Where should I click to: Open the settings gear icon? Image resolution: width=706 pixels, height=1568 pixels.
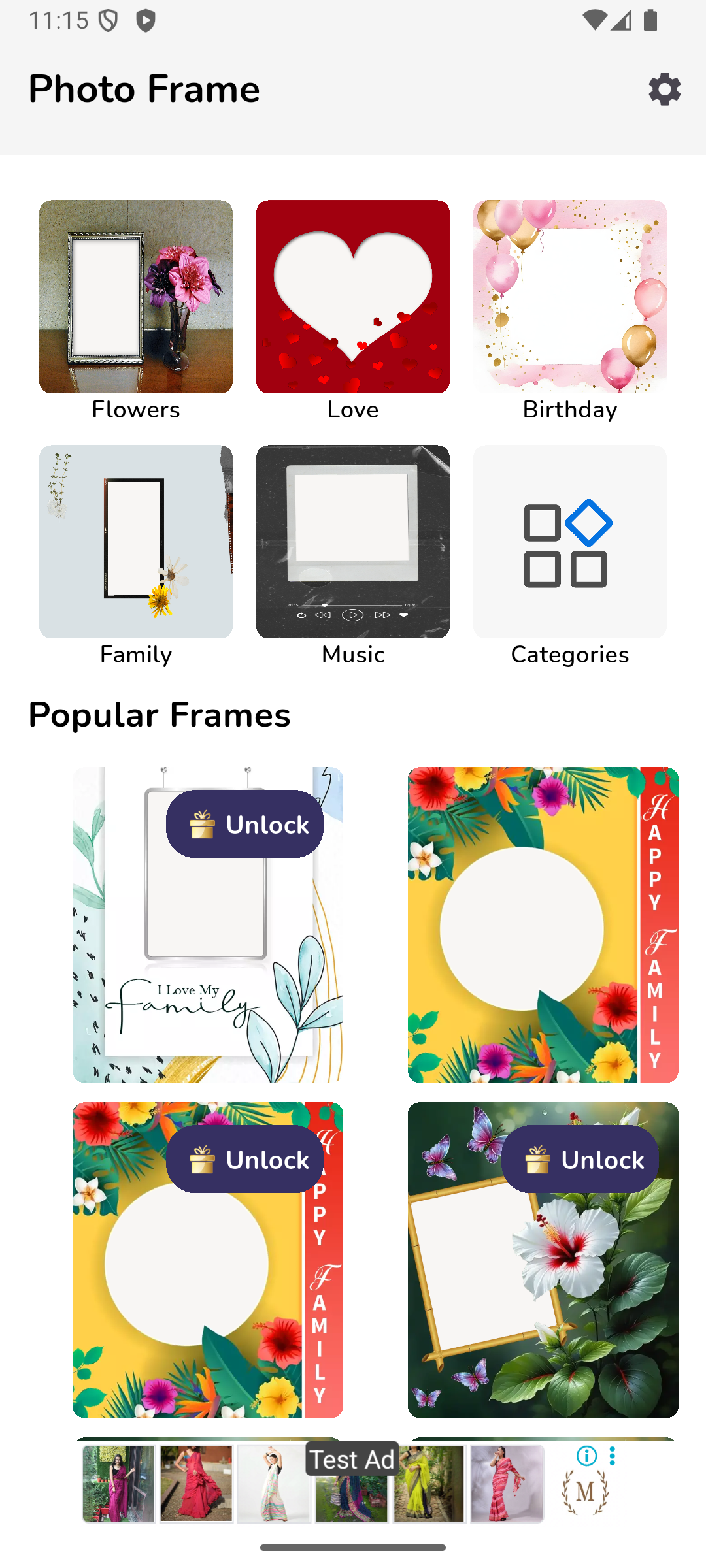click(x=664, y=89)
